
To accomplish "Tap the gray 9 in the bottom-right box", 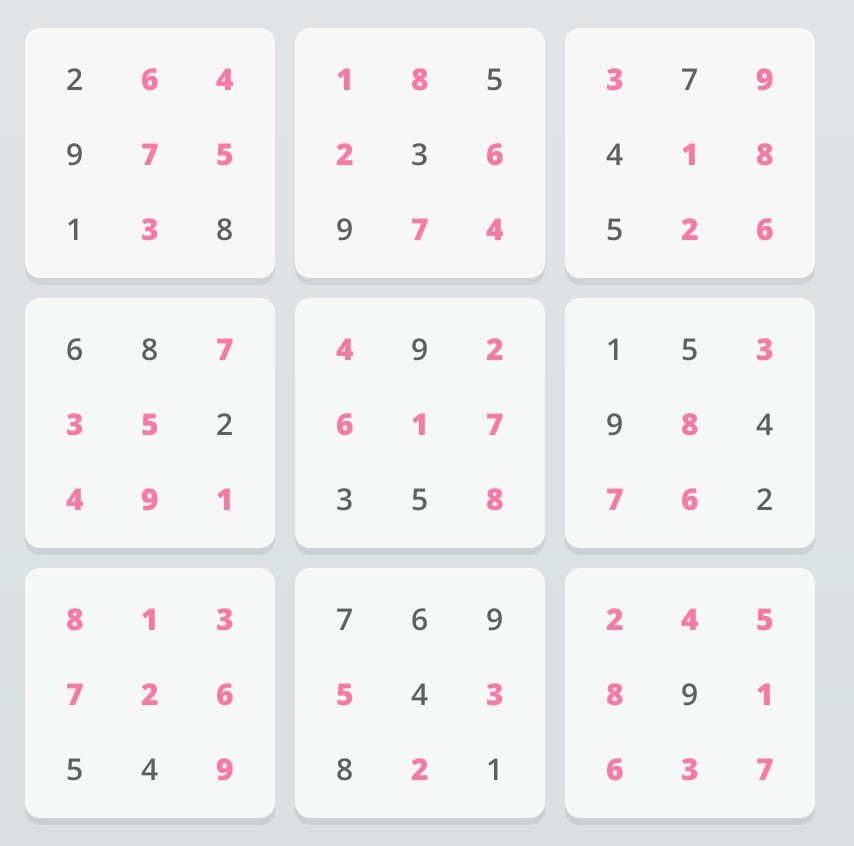I will click(689, 695).
